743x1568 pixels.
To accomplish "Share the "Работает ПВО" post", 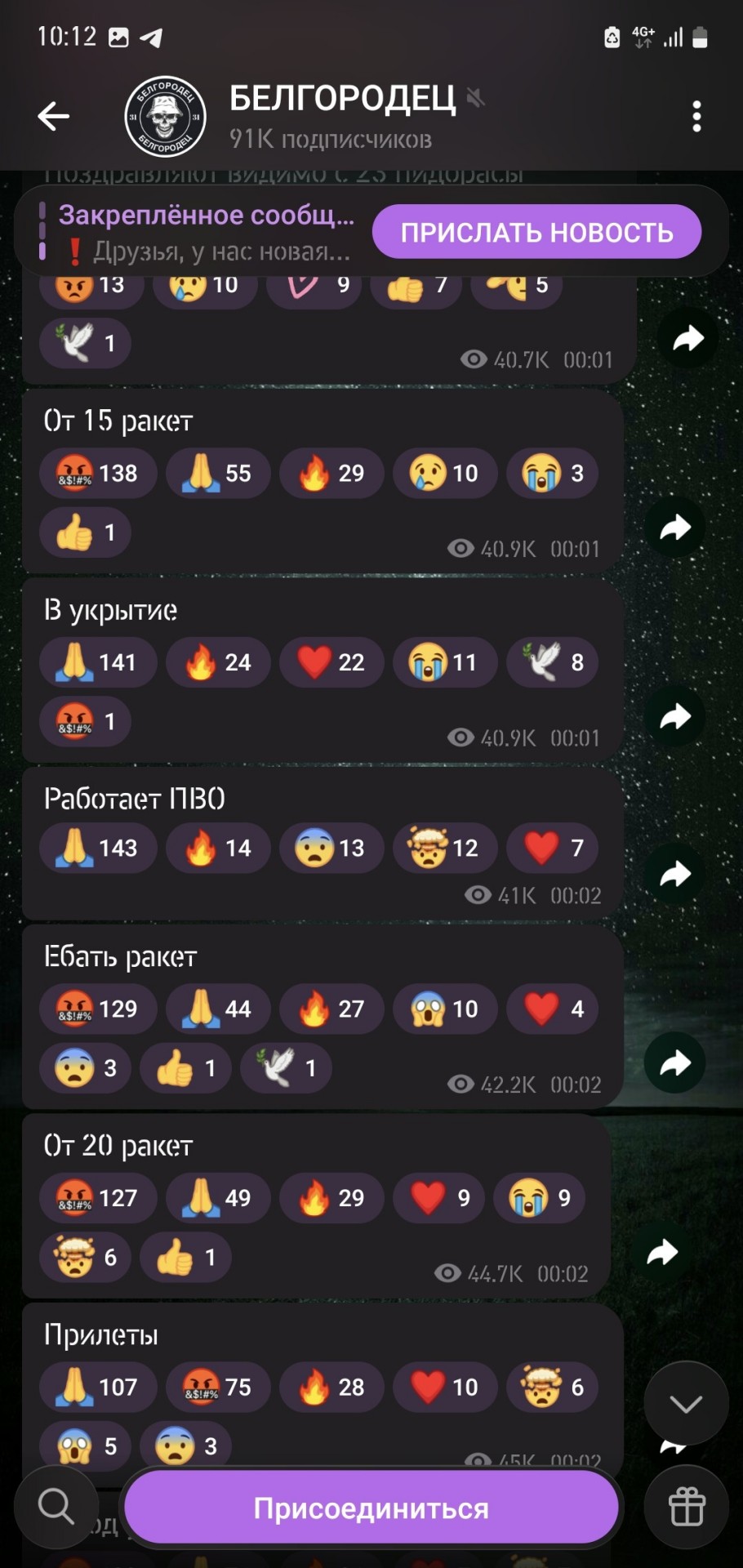I will [x=675, y=874].
